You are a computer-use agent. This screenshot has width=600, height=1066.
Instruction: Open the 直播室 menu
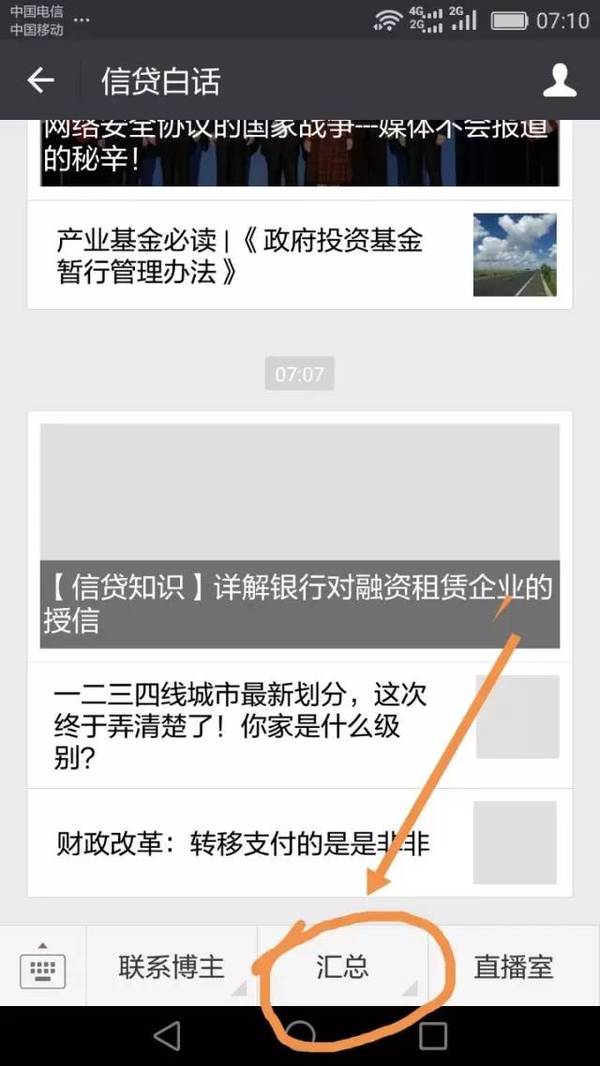(513, 967)
